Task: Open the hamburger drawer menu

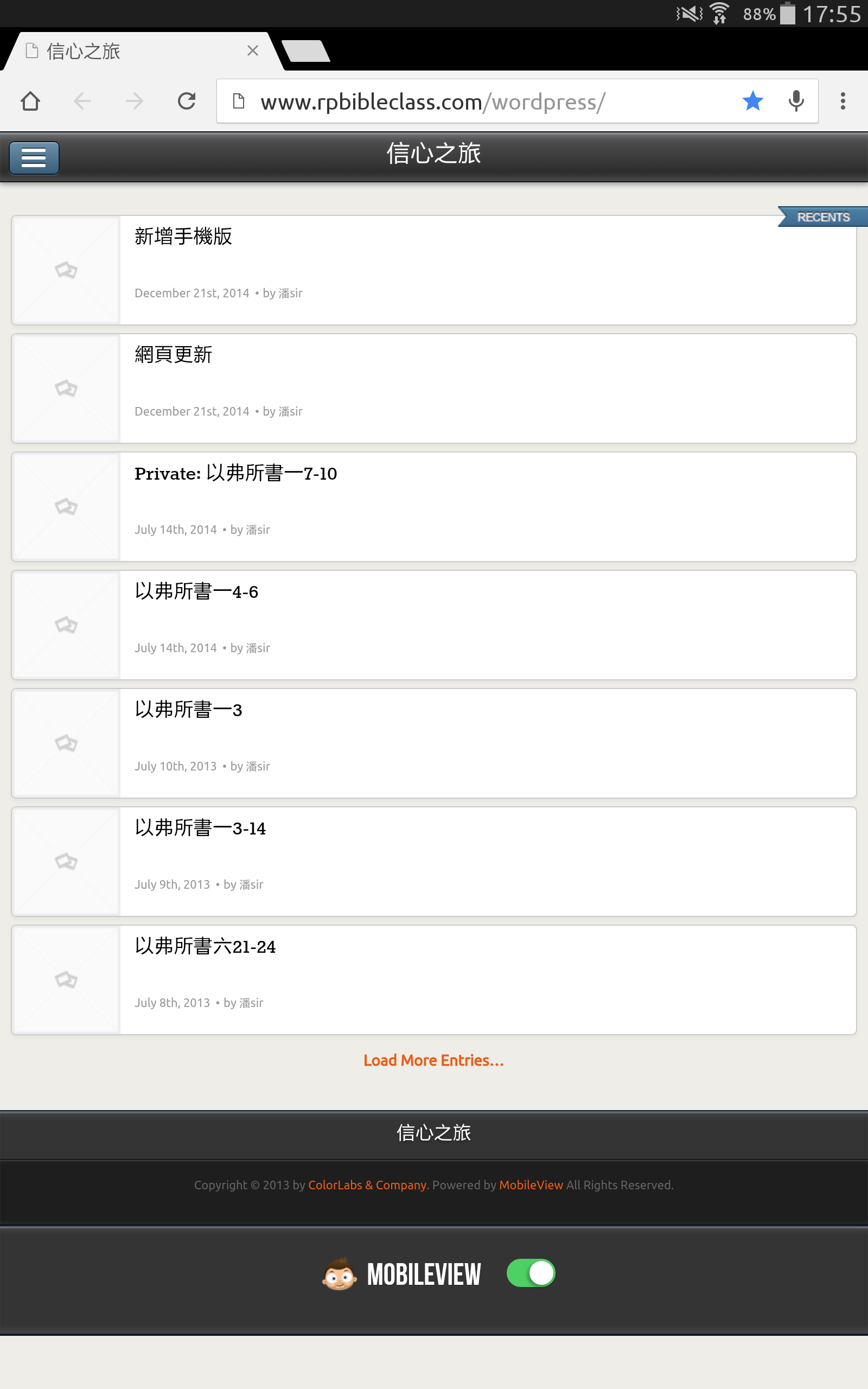Action: coord(34,157)
